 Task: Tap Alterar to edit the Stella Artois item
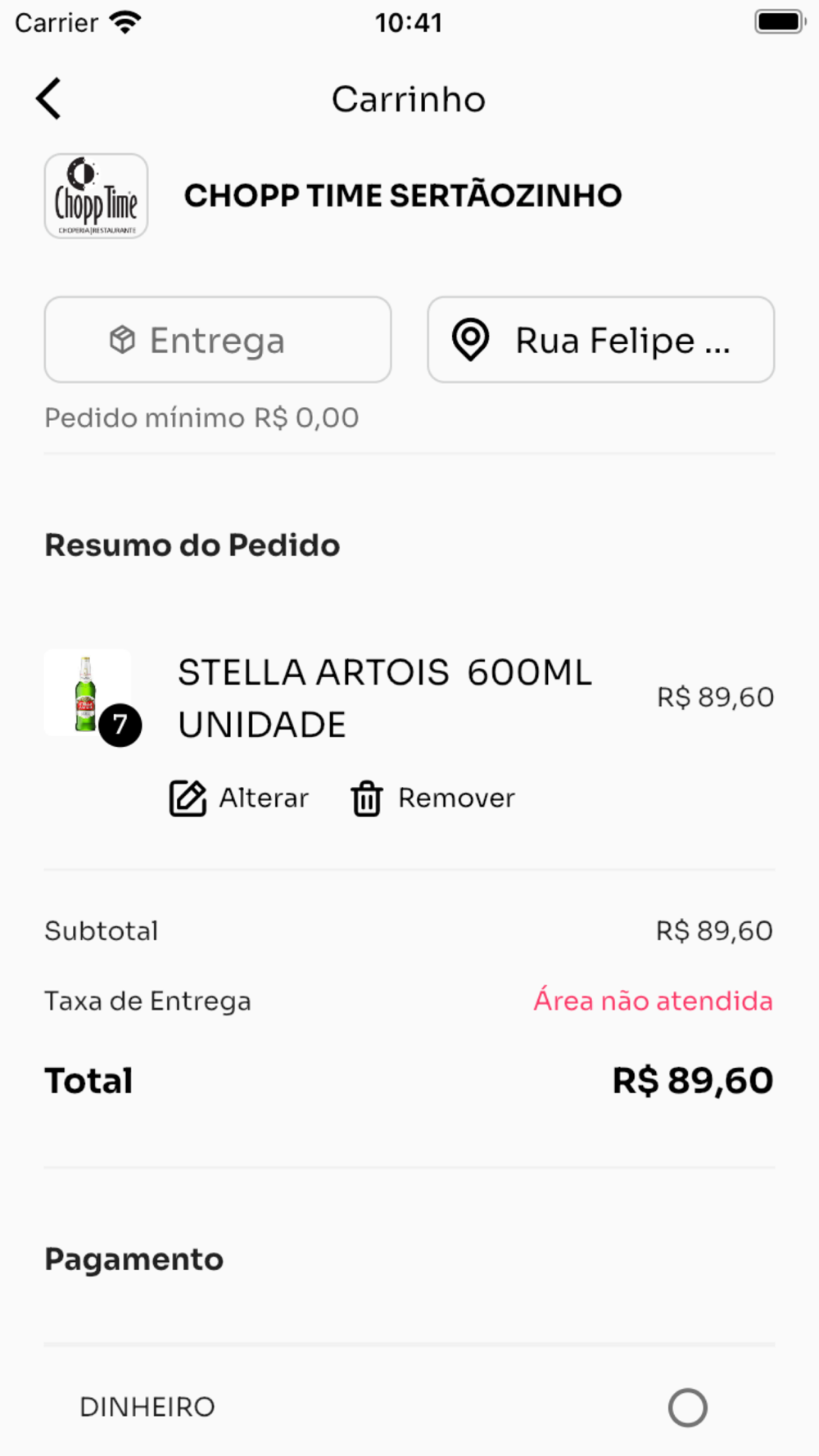[x=239, y=798]
